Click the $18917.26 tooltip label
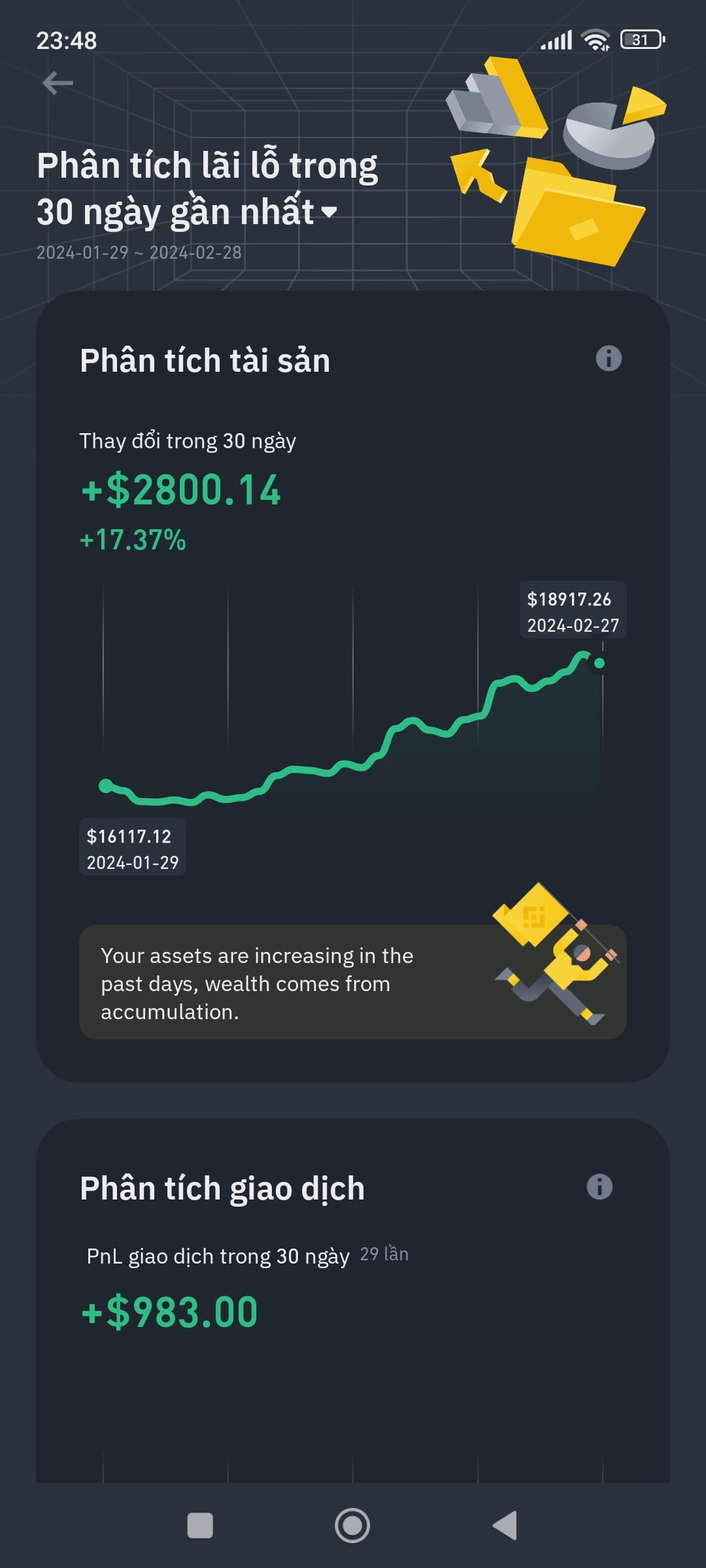706x1568 pixels. tap(573, 598)
